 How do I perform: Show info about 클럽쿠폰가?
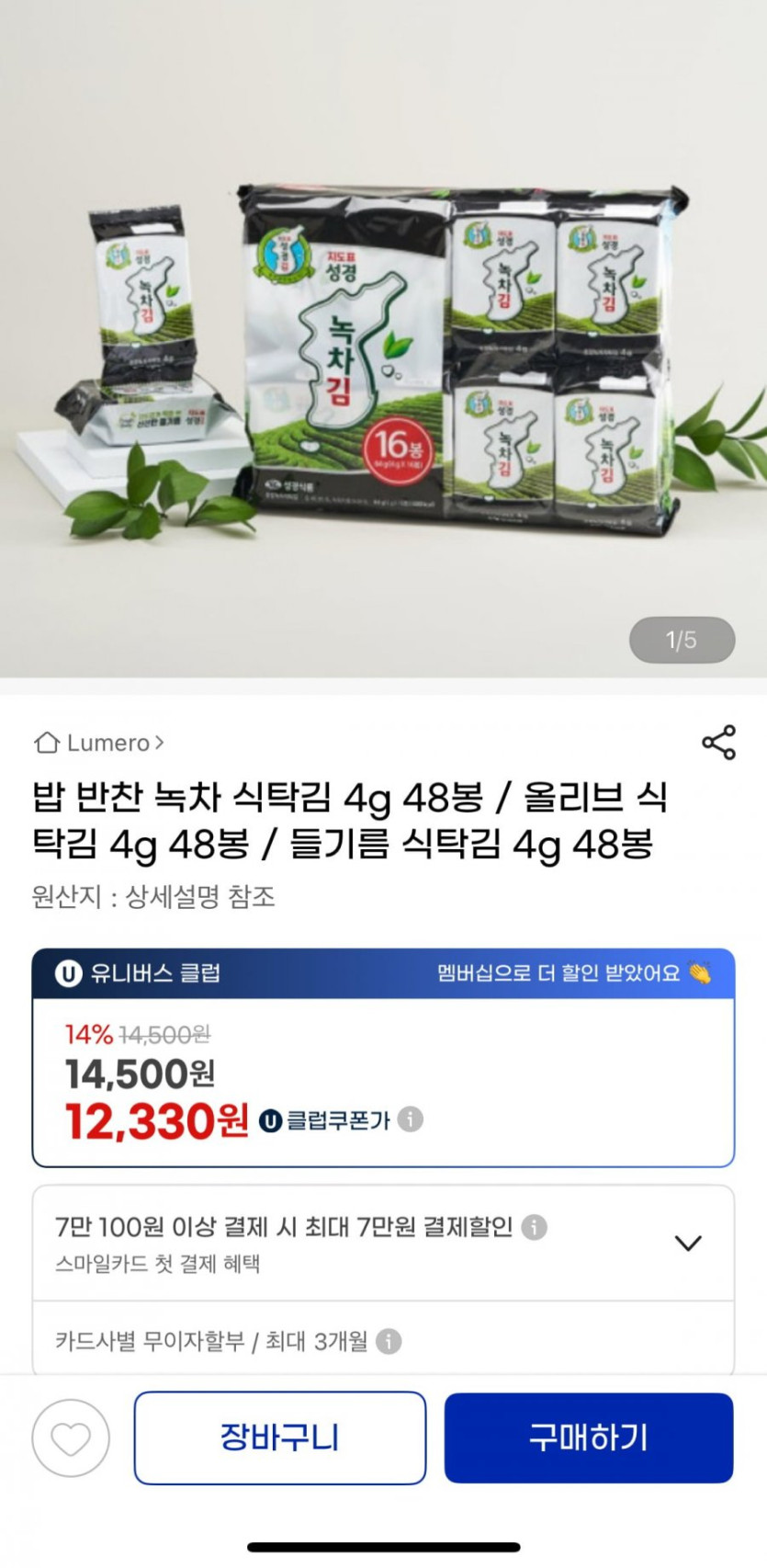411,1119
